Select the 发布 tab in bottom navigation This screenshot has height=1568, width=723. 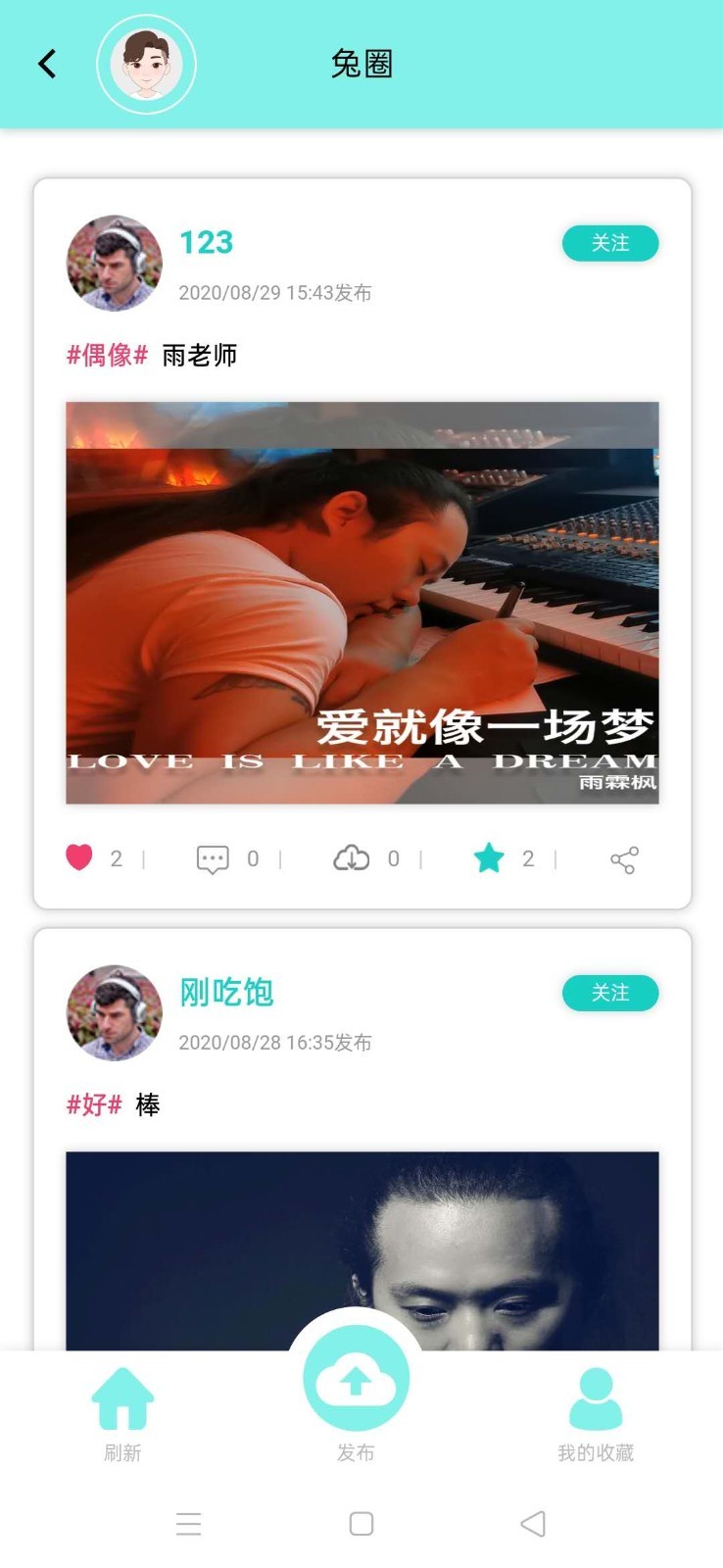tap(357, 1455)
